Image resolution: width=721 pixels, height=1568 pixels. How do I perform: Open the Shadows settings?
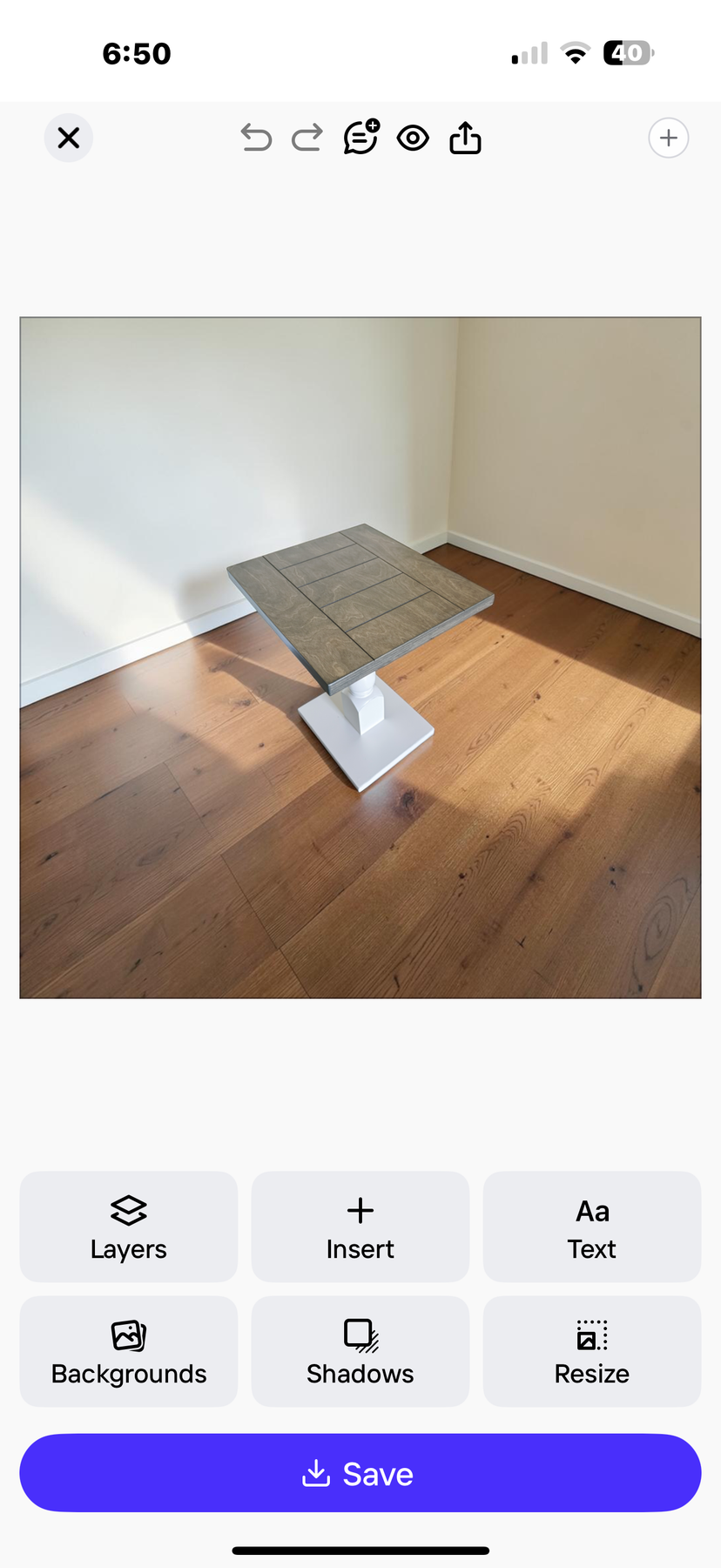pos(360,1351)
